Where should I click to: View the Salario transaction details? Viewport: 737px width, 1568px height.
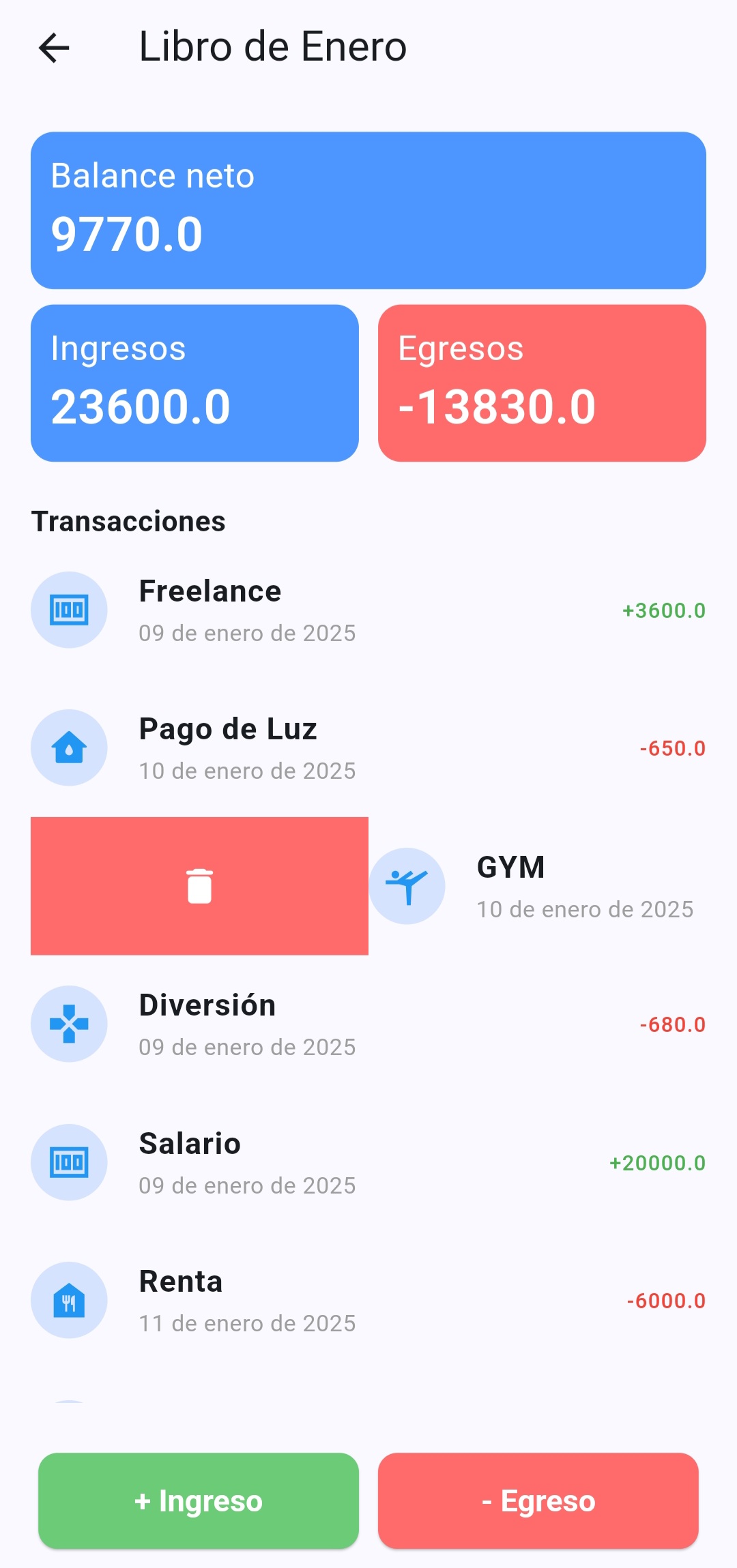(369, 1163)
